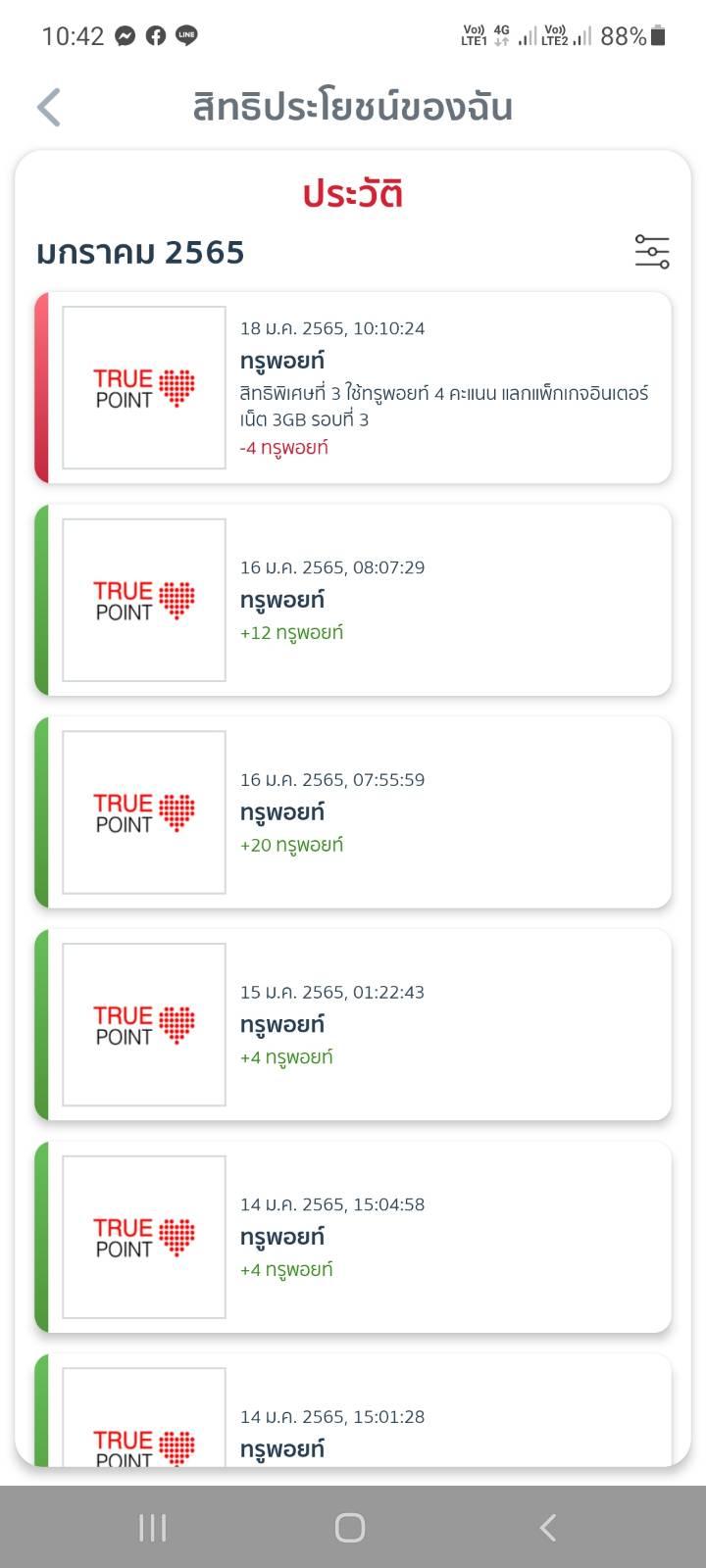Image resolution: width=706 pixels, height=1568 pixels.
Task: Go back using the top-left arrow
Action: point(49,108)
